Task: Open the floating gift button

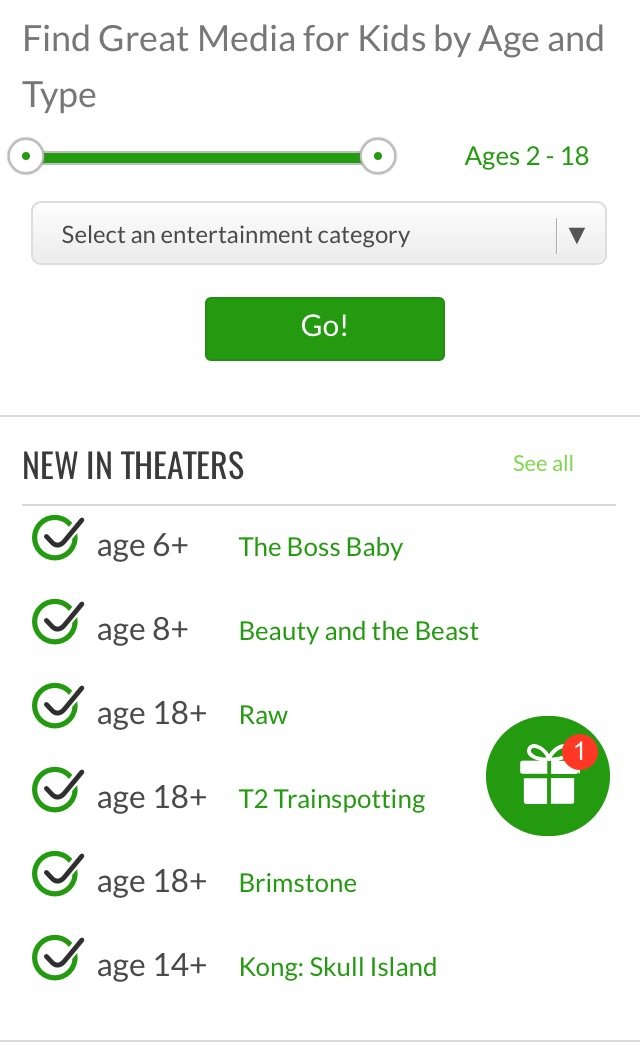Action: coord(548,776)
